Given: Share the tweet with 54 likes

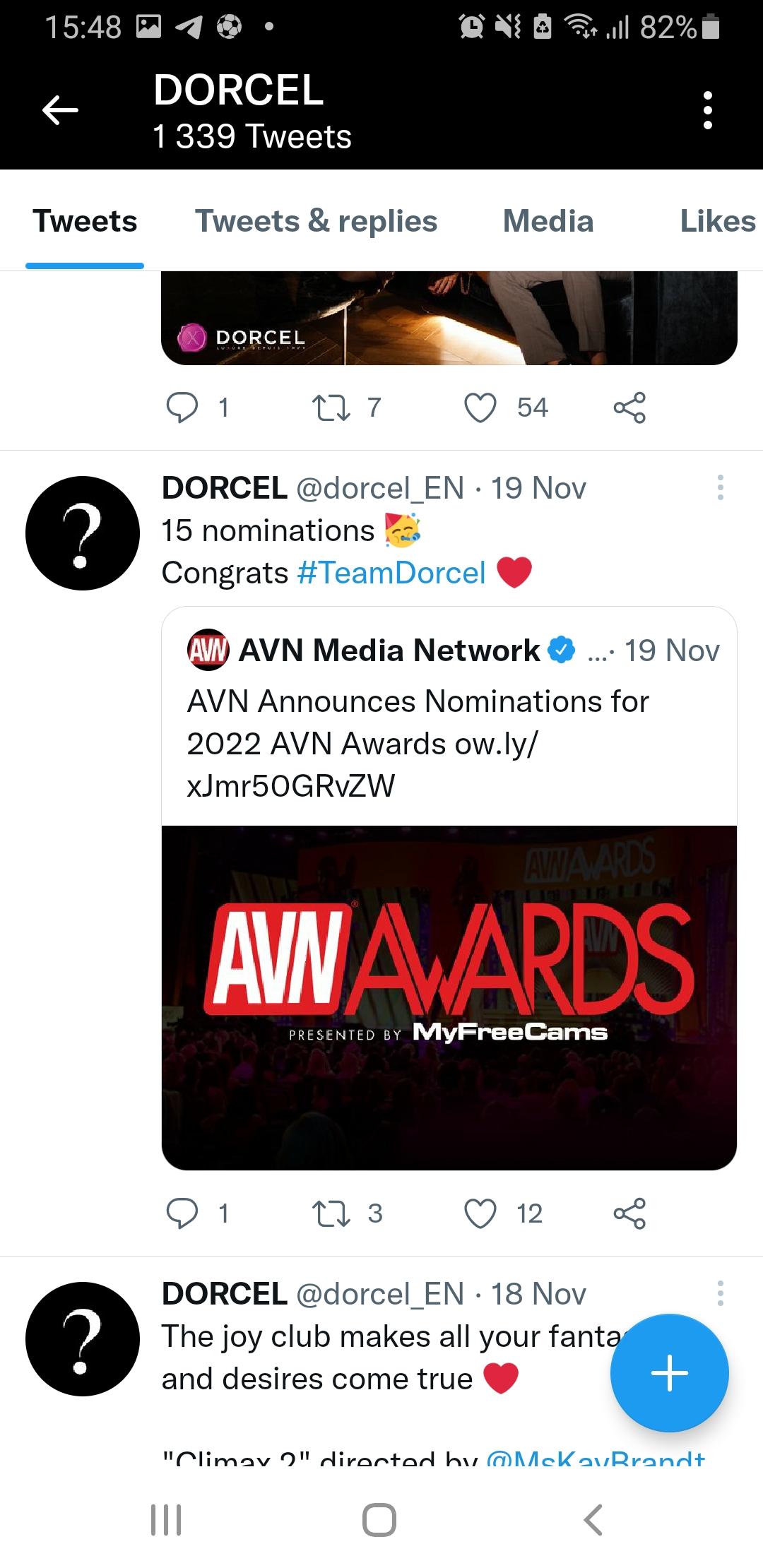Looking at the screenshot, I should point(629,408).
